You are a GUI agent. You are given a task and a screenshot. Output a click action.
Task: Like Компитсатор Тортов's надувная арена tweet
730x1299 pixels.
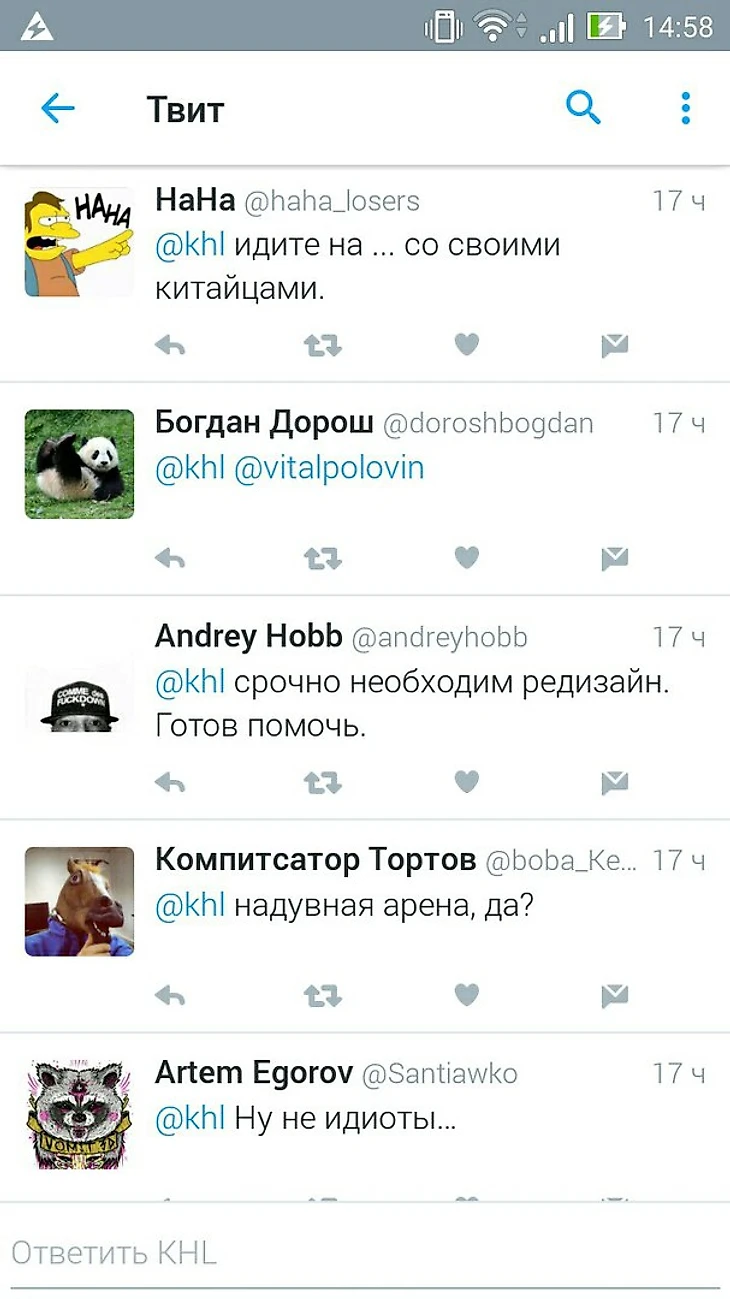[467, 995]
